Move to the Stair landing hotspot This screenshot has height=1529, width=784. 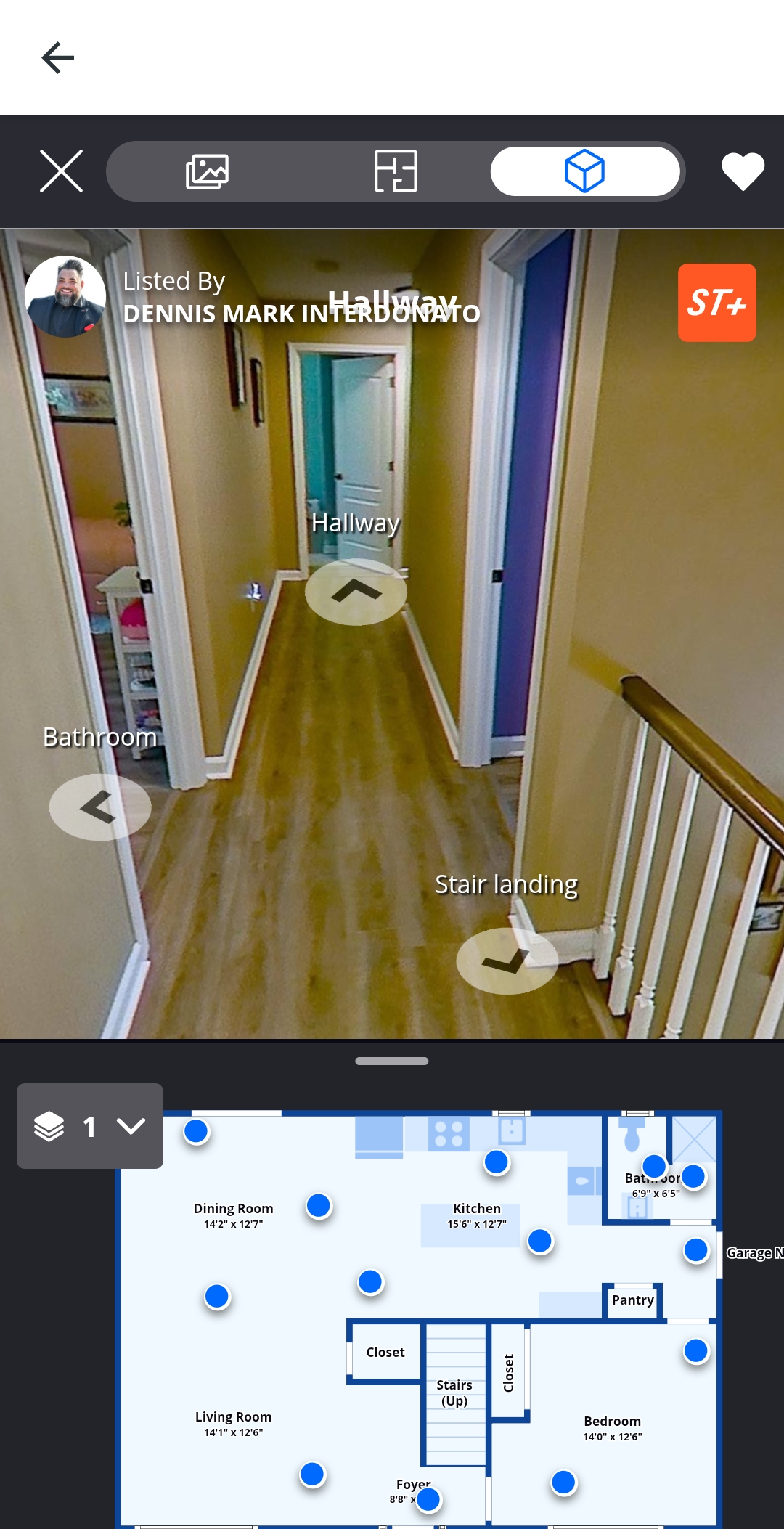click(x=507, y=961)
